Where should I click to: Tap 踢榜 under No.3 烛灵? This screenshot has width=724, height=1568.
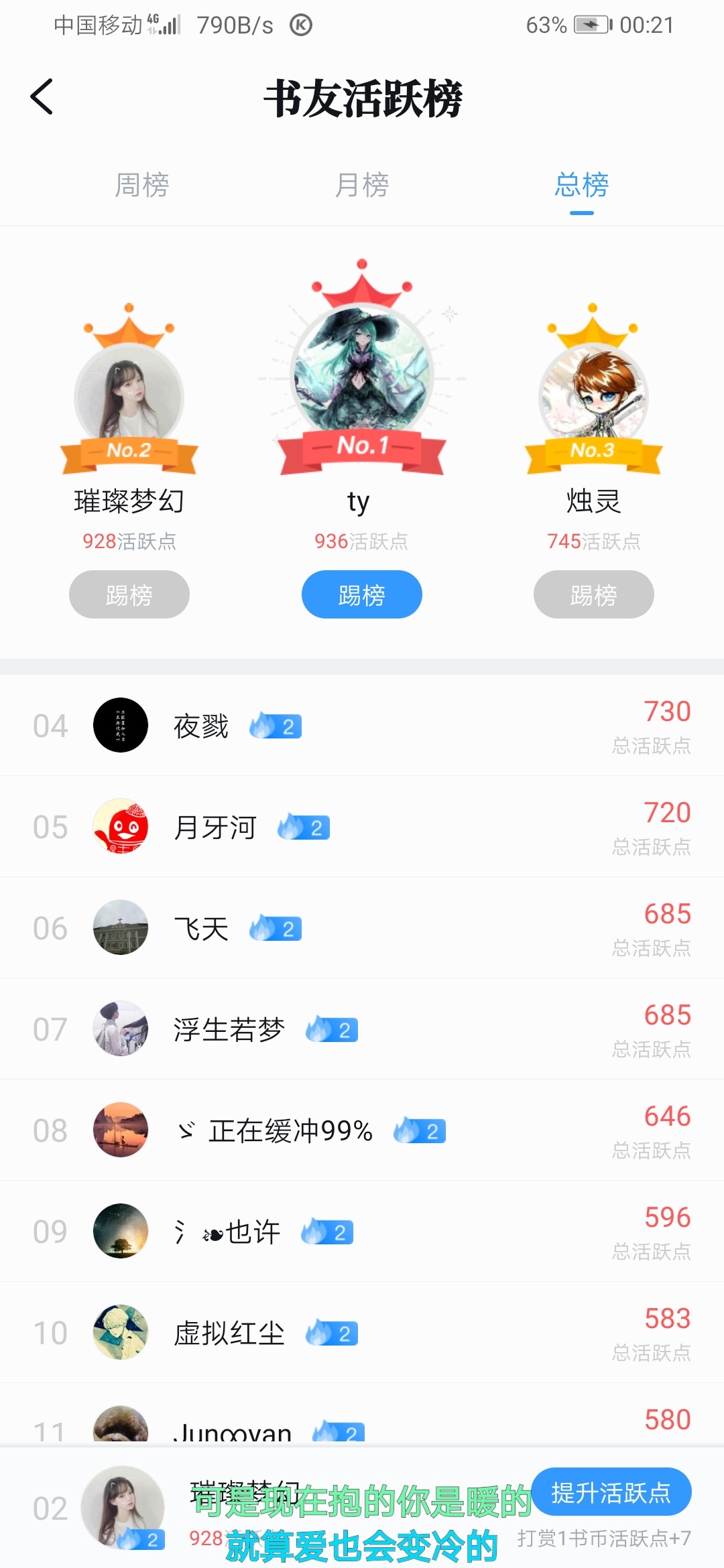(x=593, y=594)
